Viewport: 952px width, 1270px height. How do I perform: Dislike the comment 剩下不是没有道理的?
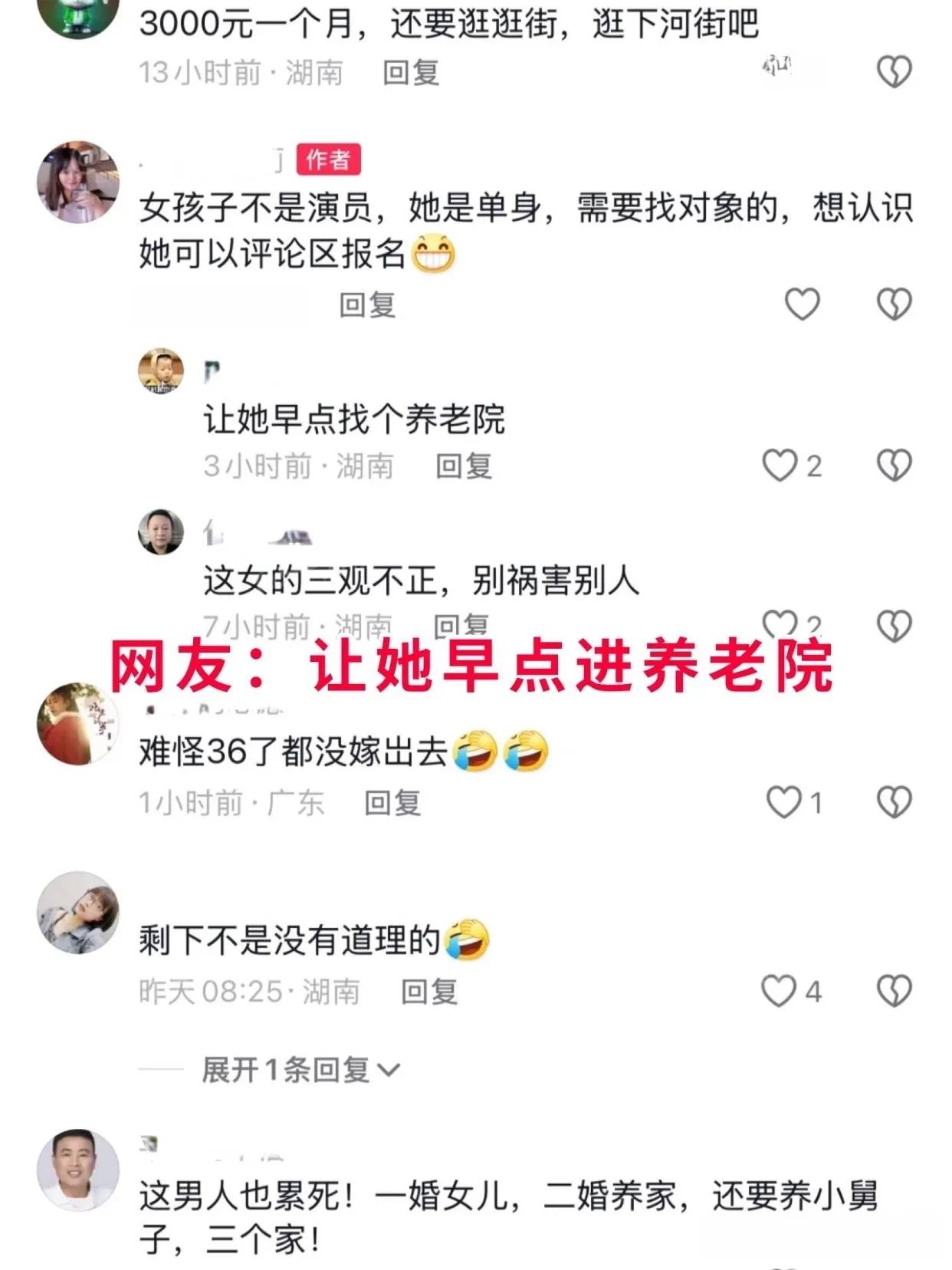[894, 991]
